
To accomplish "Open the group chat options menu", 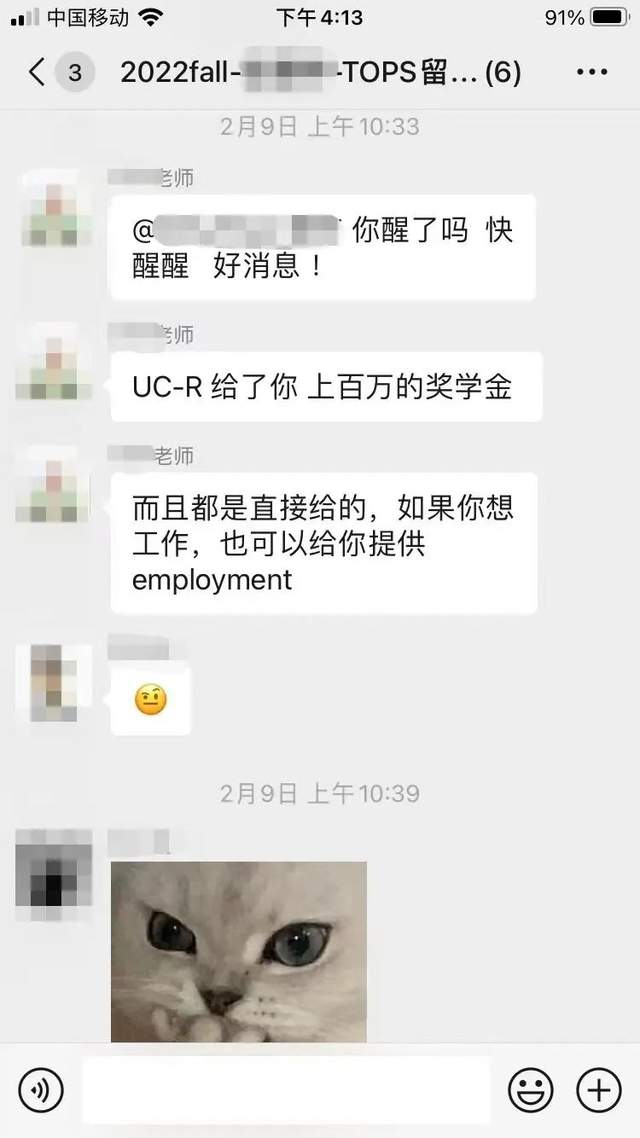I will 592,72.
